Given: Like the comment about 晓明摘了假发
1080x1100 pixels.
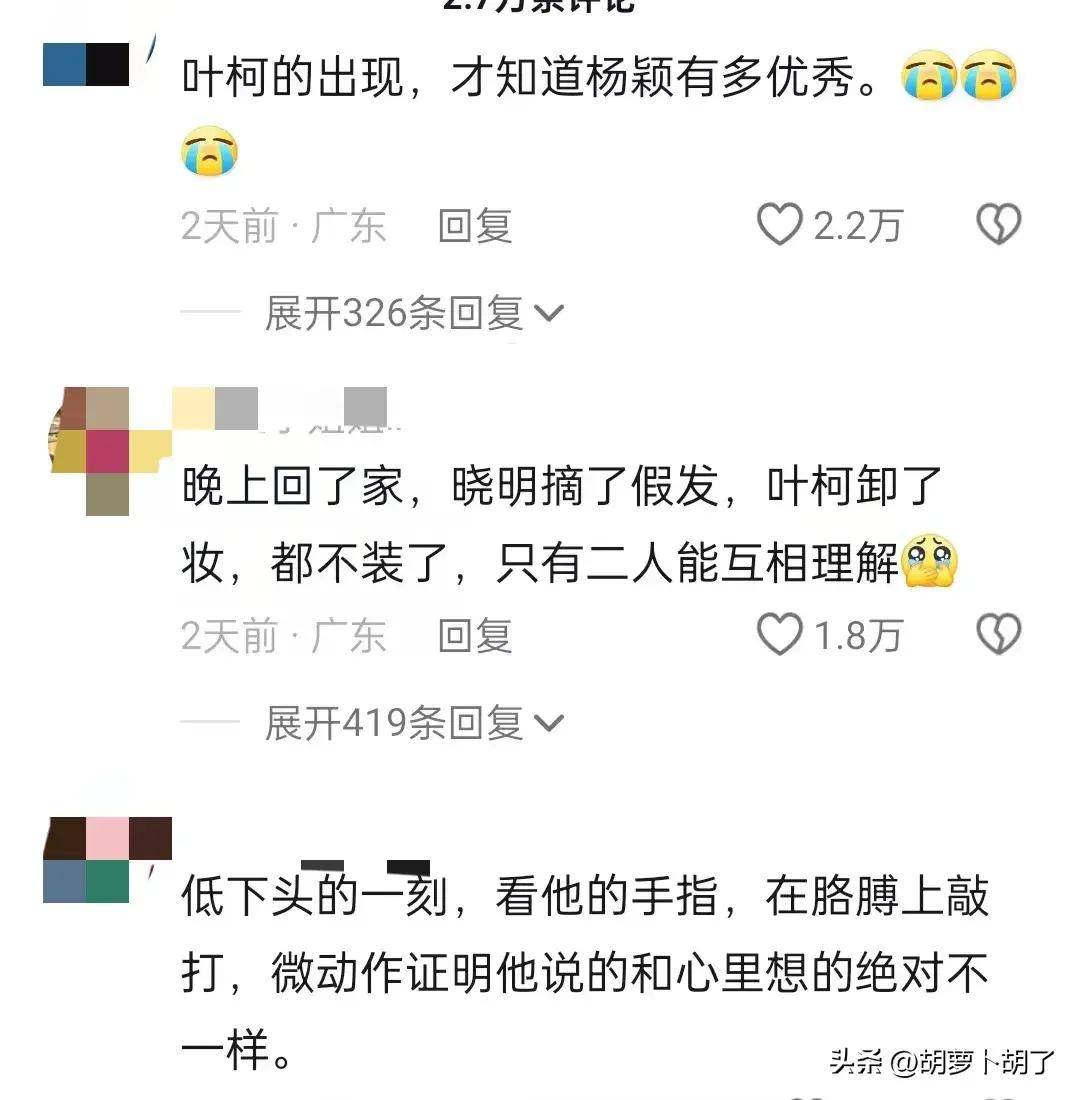Looking at the screenshot, I should tap(779, 635).
